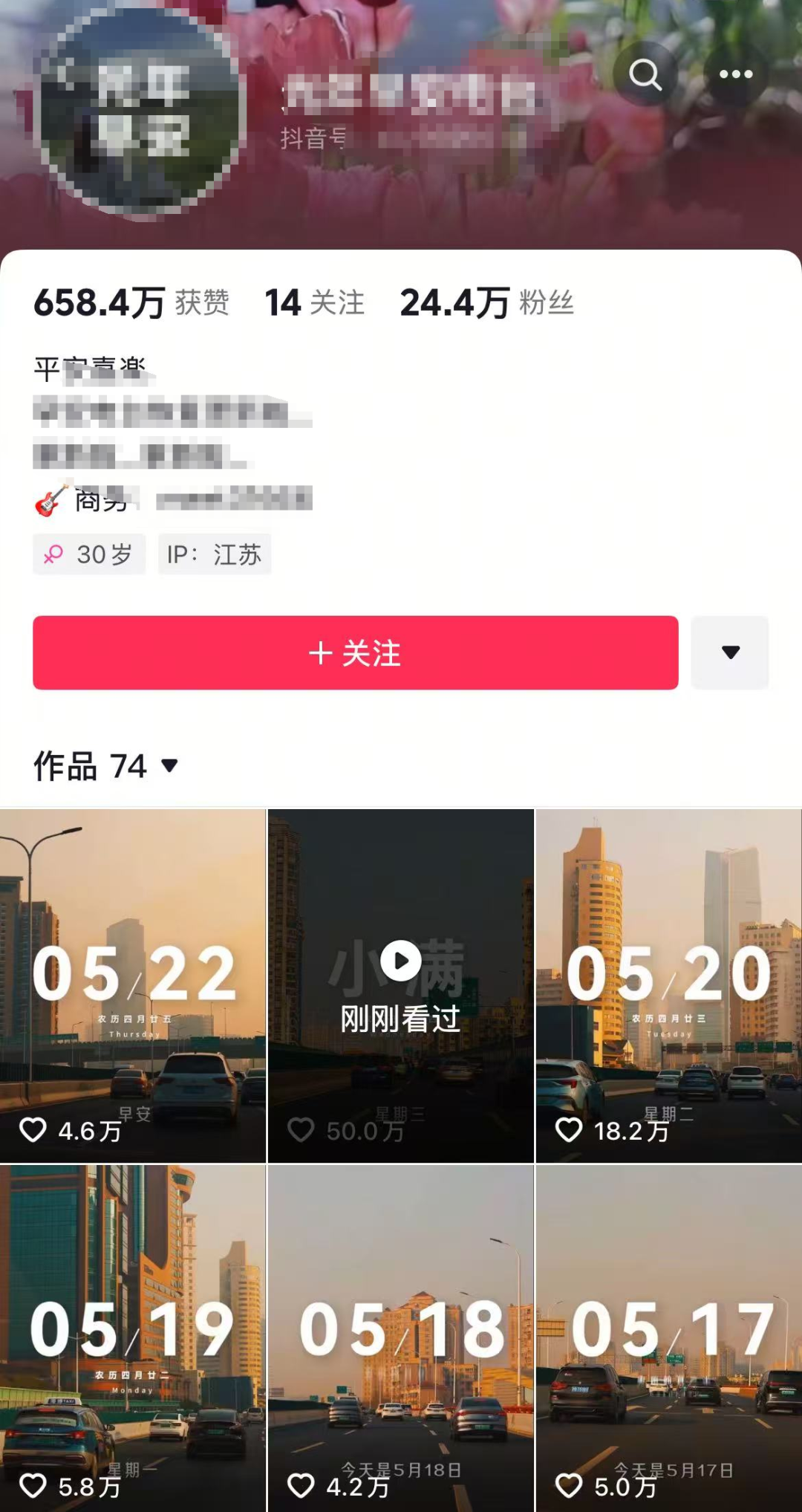Image resolution: width=802 pixels, height=1512 pixels.
Task: Open the 05/22 video thumbnail
Action: tap(133, 985)
